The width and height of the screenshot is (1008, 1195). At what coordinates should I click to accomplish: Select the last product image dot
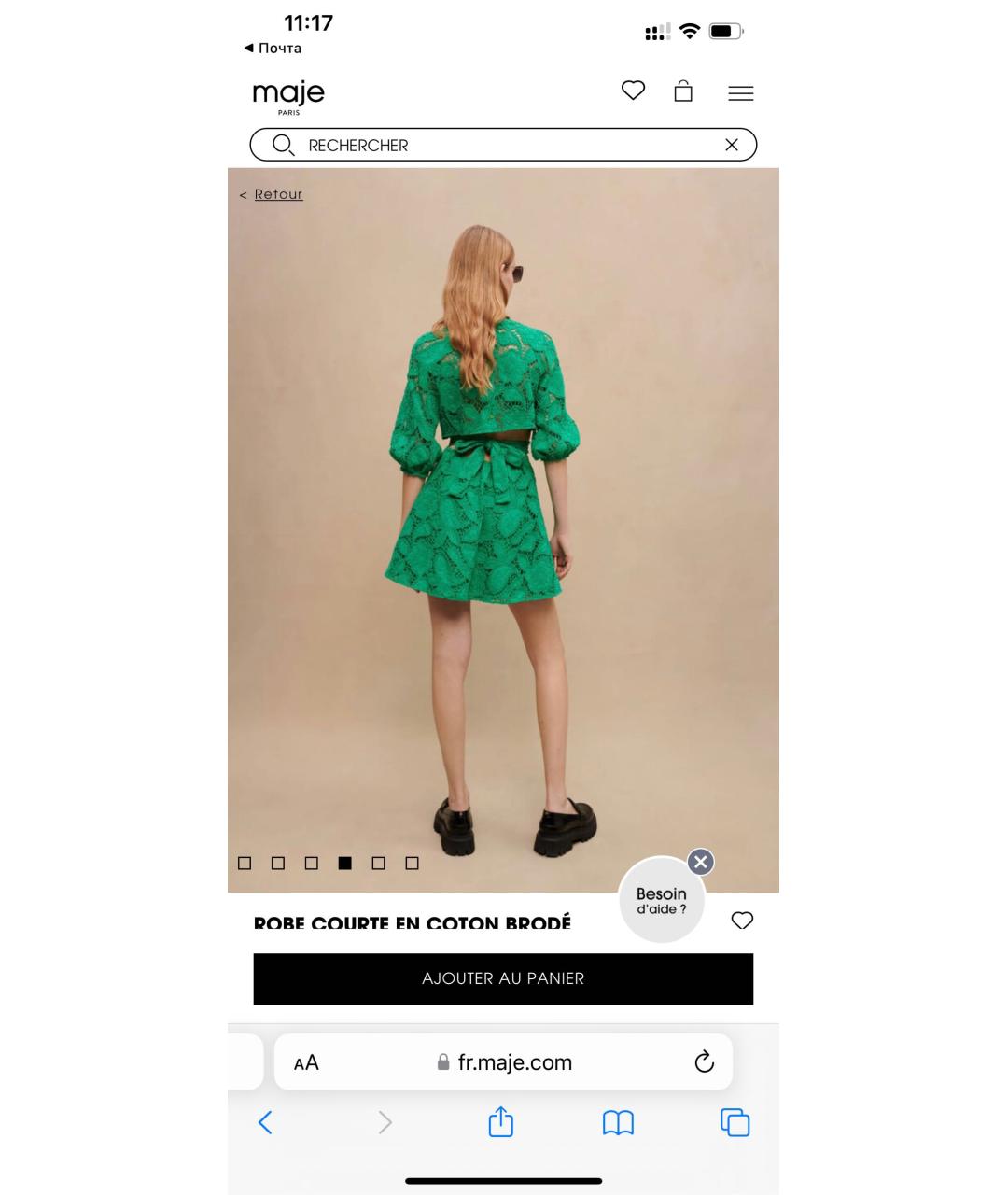point(412,864)
